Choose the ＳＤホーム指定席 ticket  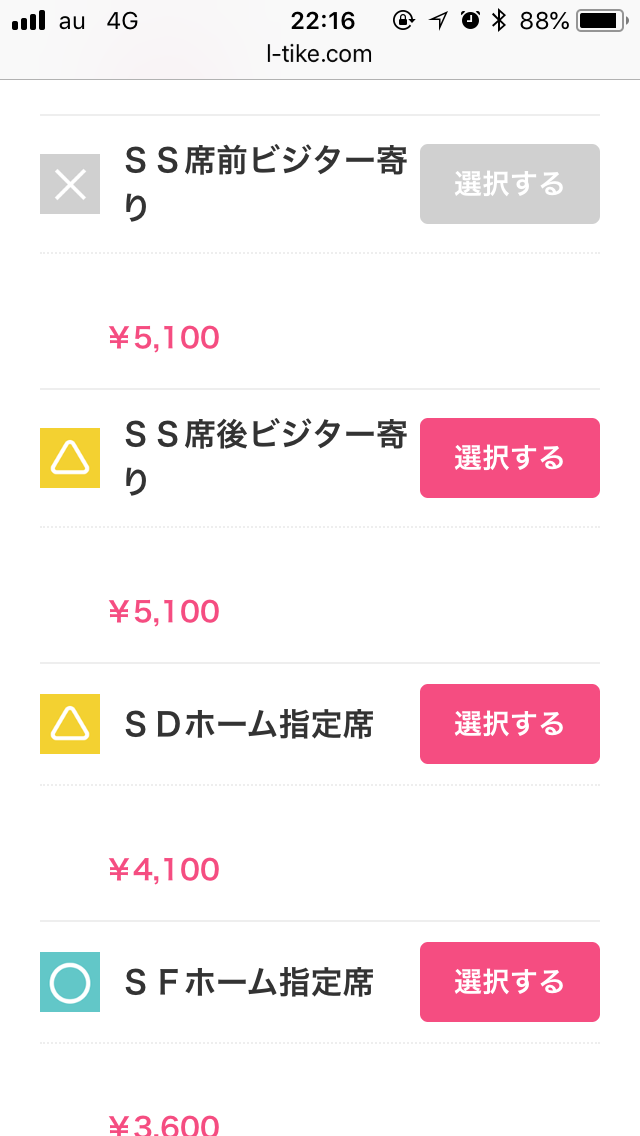pos(509,724)
